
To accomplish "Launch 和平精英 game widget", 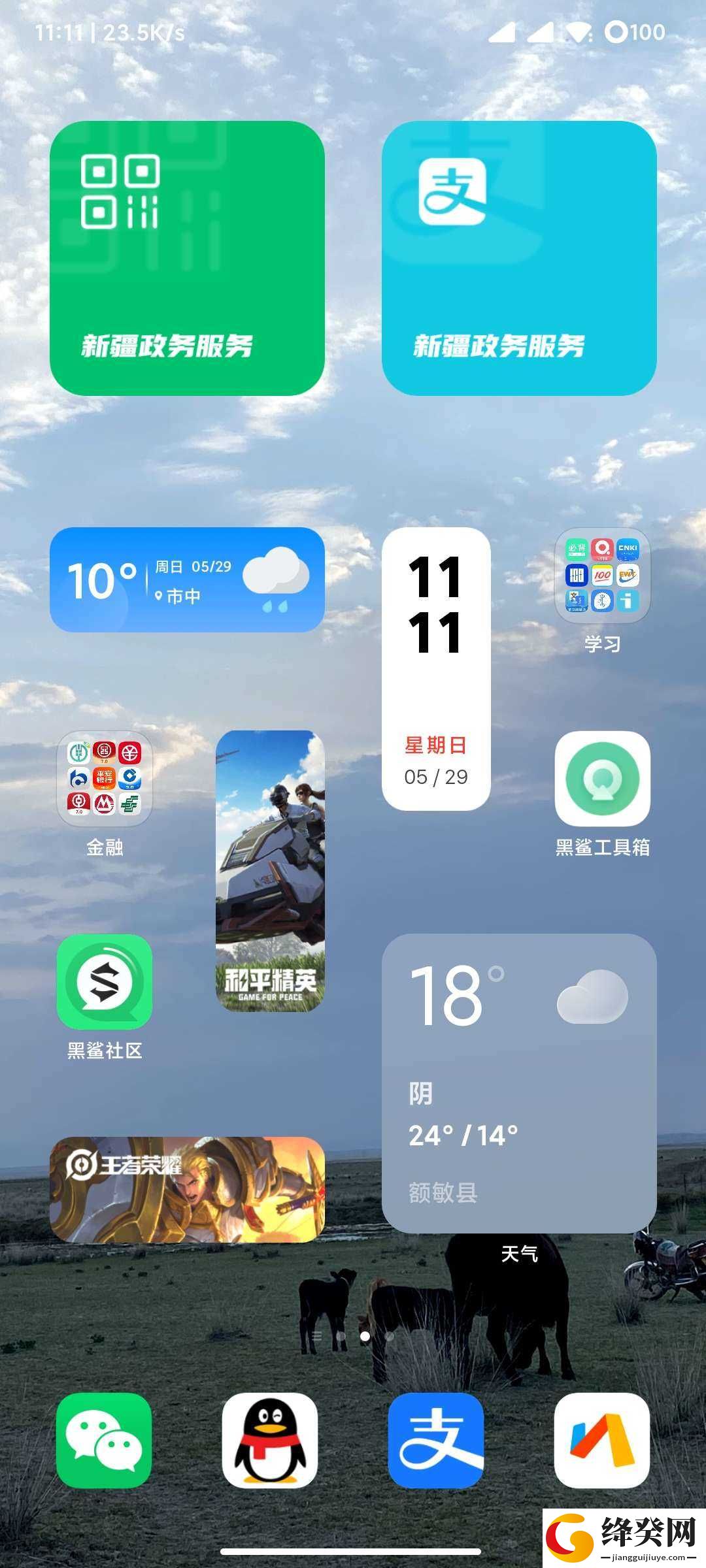I will click(270, 872).
